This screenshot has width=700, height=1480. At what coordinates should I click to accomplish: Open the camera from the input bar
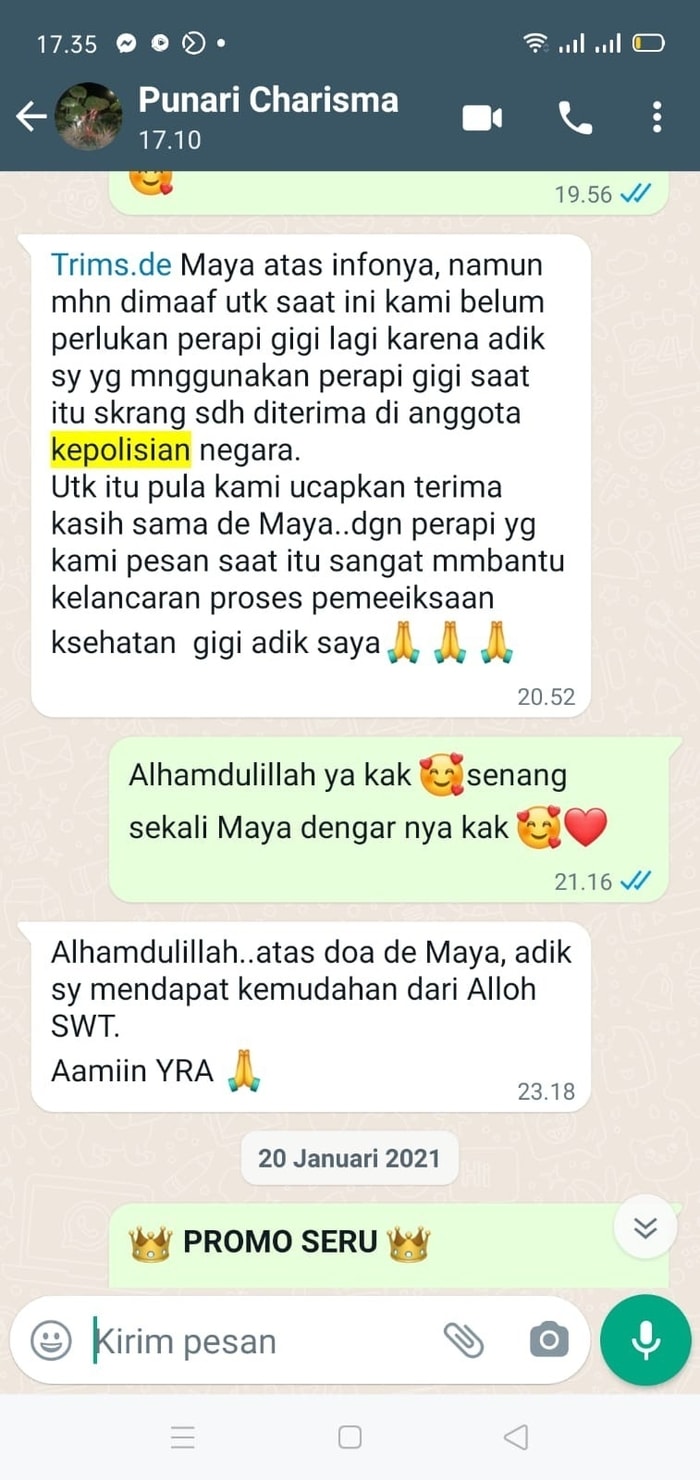[548, 1340]
